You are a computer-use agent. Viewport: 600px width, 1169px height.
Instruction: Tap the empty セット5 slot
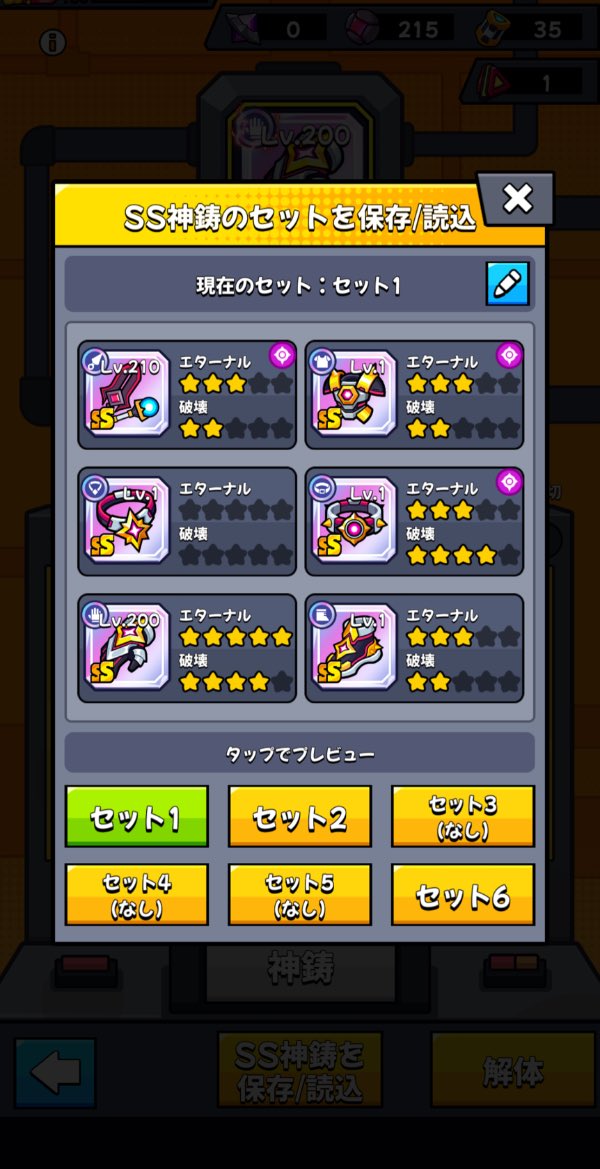(300, 895)
